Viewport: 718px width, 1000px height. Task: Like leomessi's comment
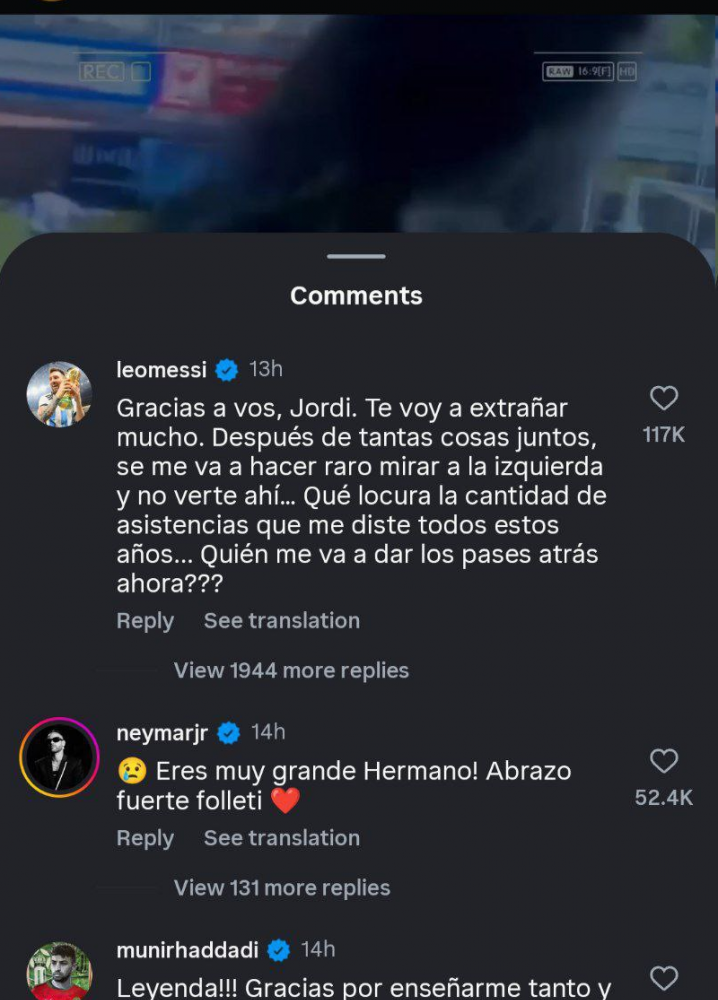point(664,399)
